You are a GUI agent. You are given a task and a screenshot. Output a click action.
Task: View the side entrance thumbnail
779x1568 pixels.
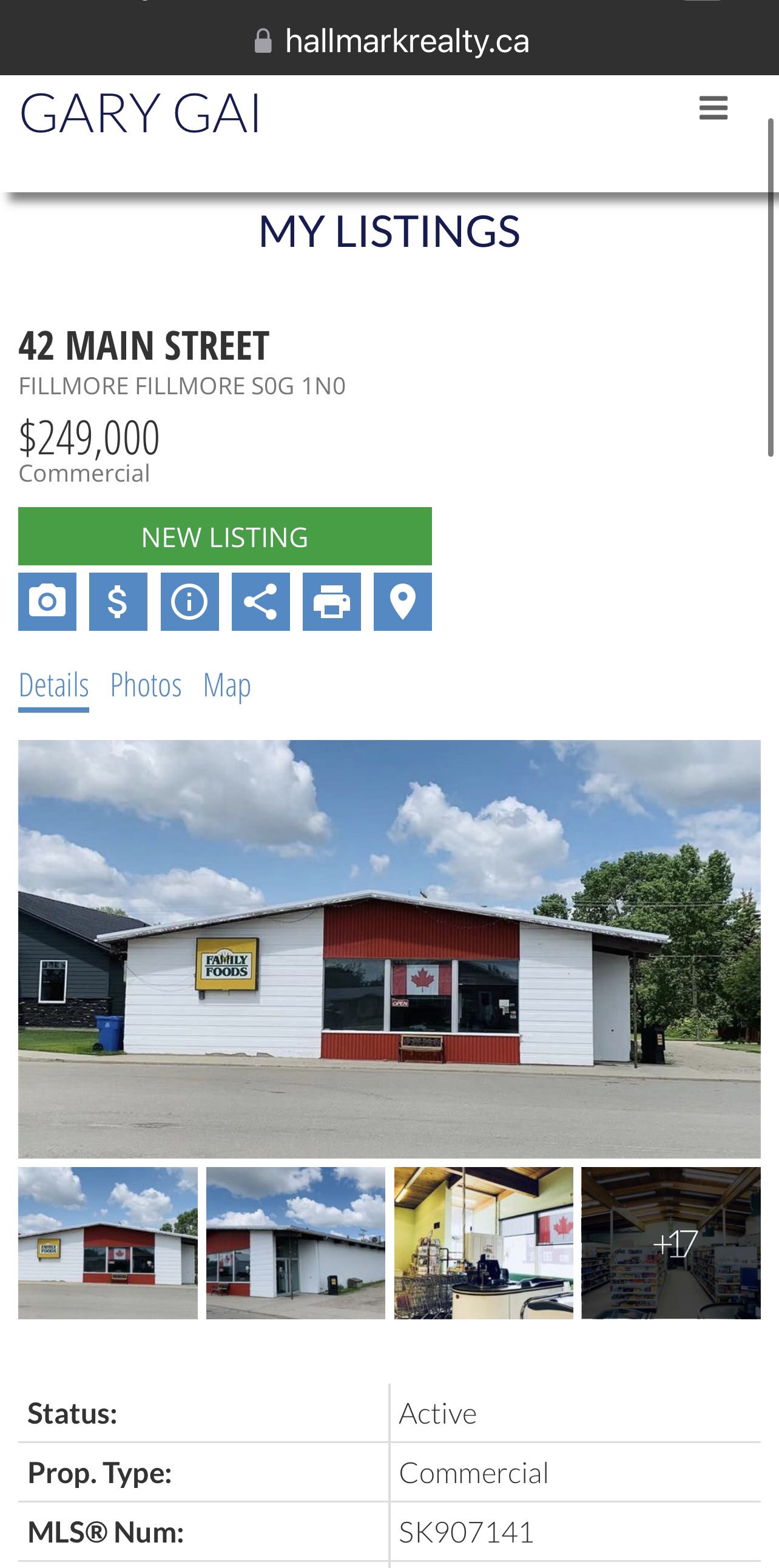tap(296, 1242)
